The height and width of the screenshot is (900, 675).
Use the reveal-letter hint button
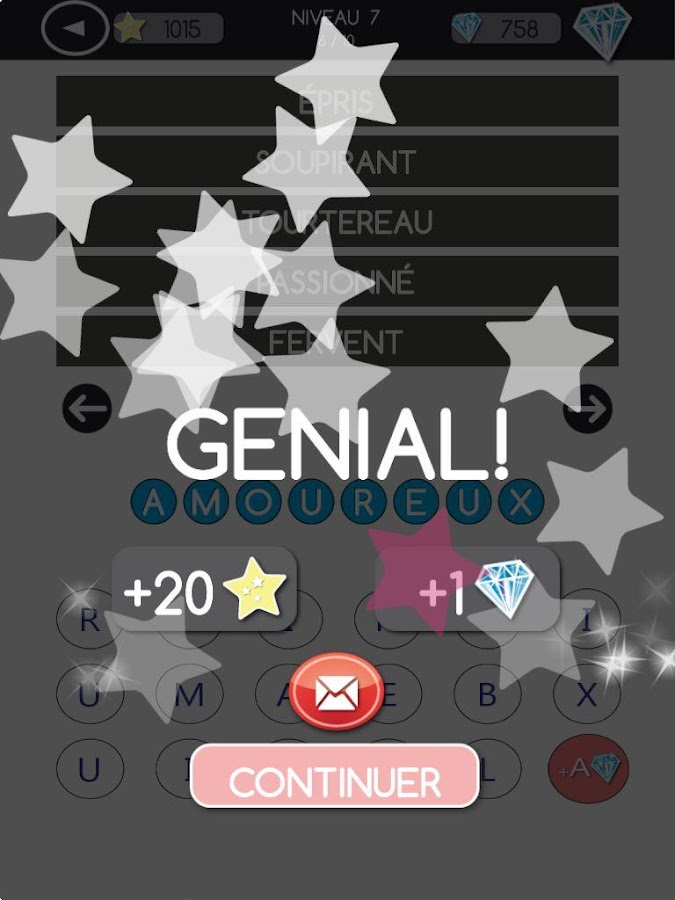[x=587, y=768]
